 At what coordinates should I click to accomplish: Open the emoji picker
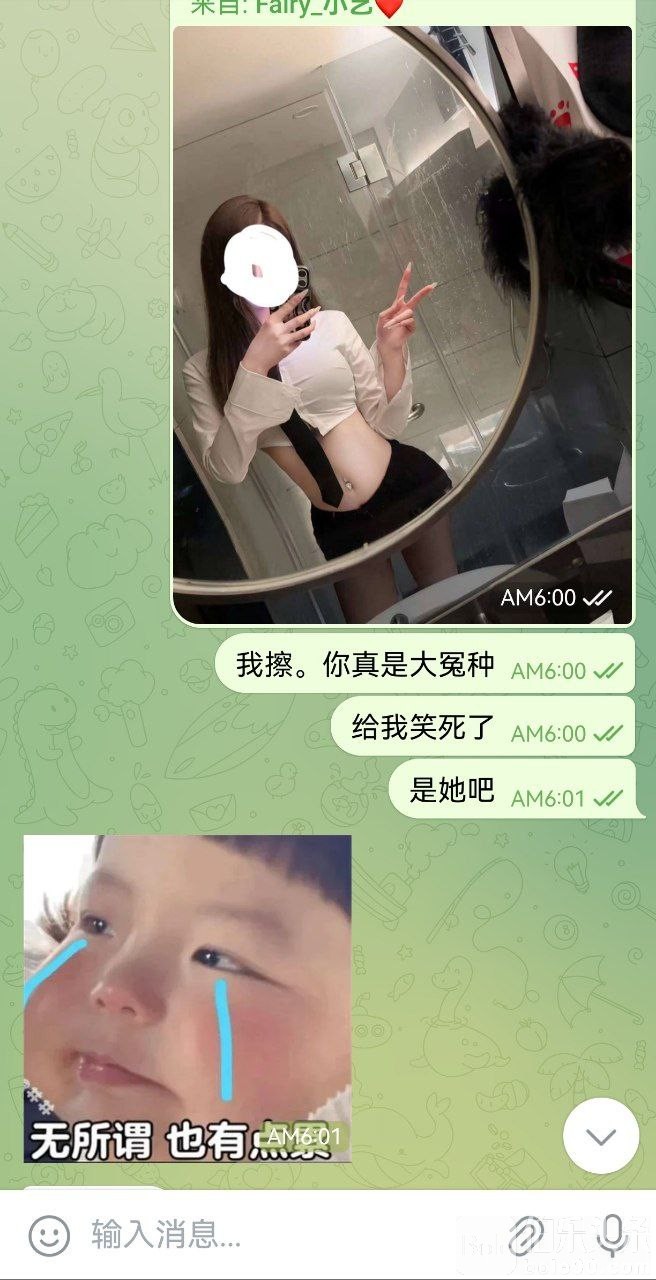pyautogui.click(x=48, y=1235)
